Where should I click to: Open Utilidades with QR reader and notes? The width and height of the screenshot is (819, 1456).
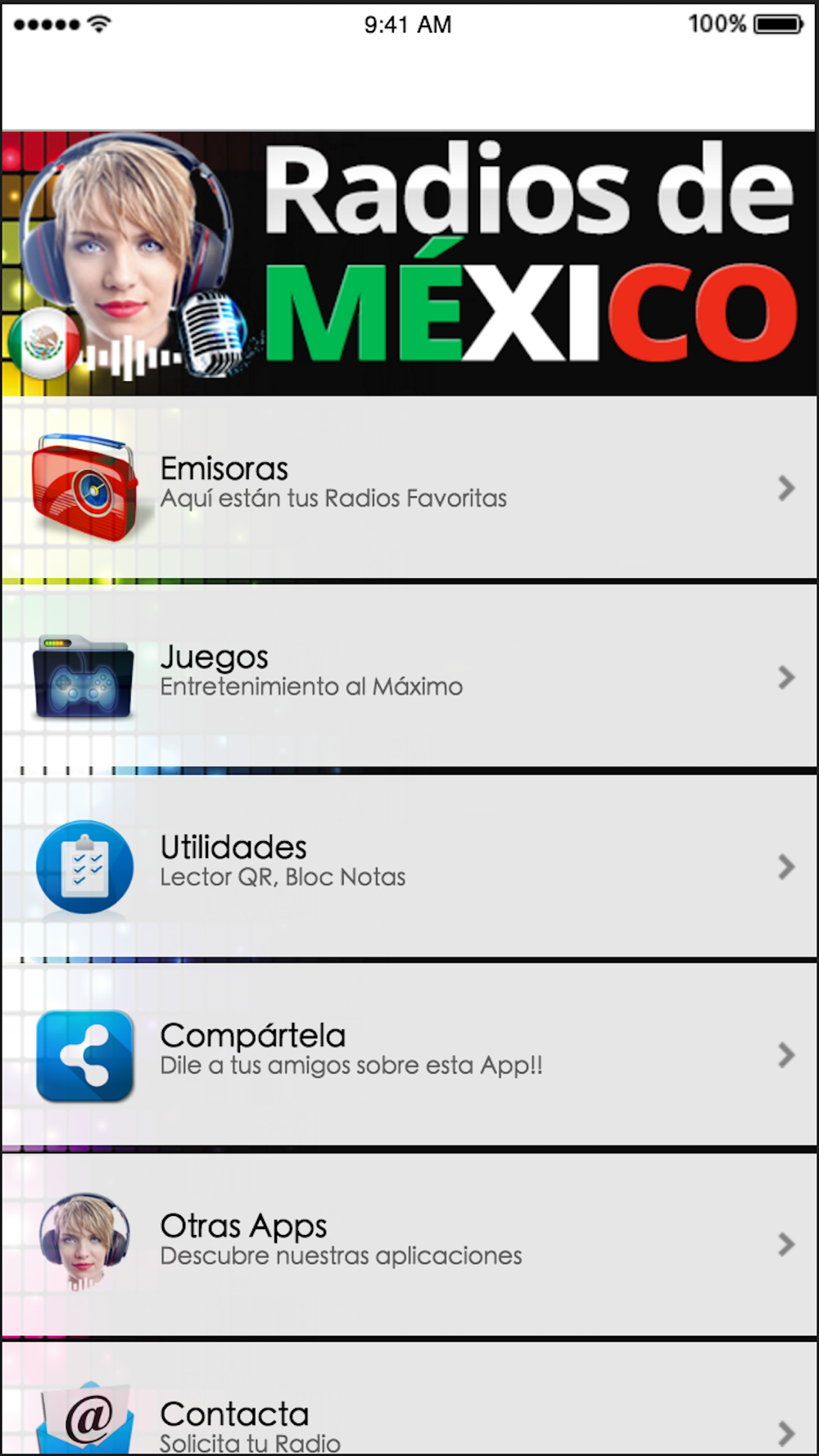pos(409,866)
